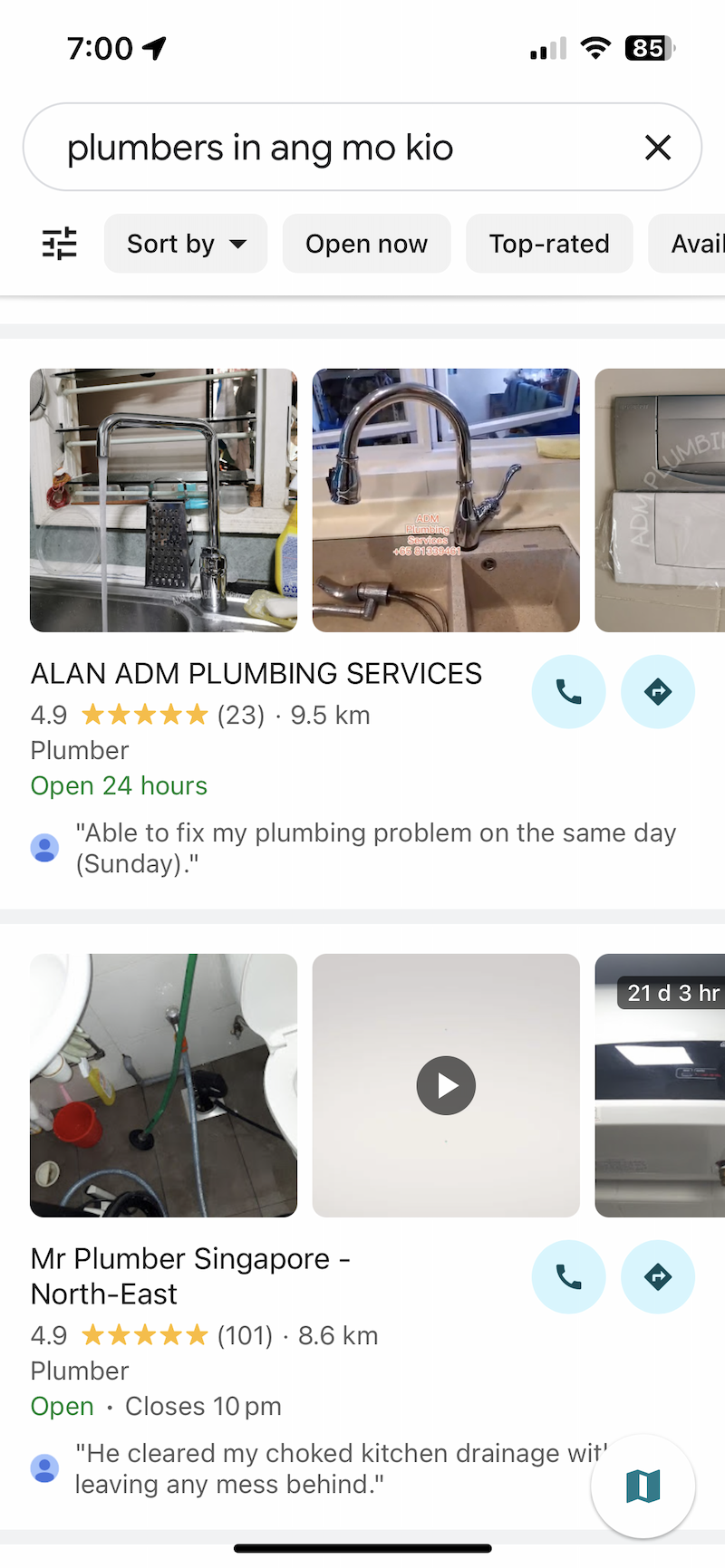Image resolution: width=725 pixels, height=1568 pixels.
Task: Expand the Sort by dropdown
Action: (186, 244)
